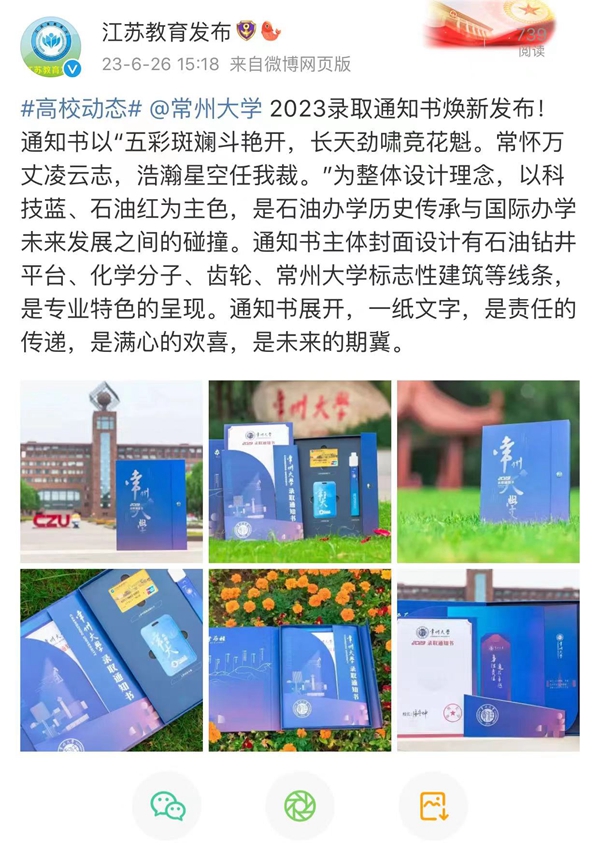600x856 pixels.
Task: Open the 江苏教育发布 account name
Action: (x=167, y=32)
